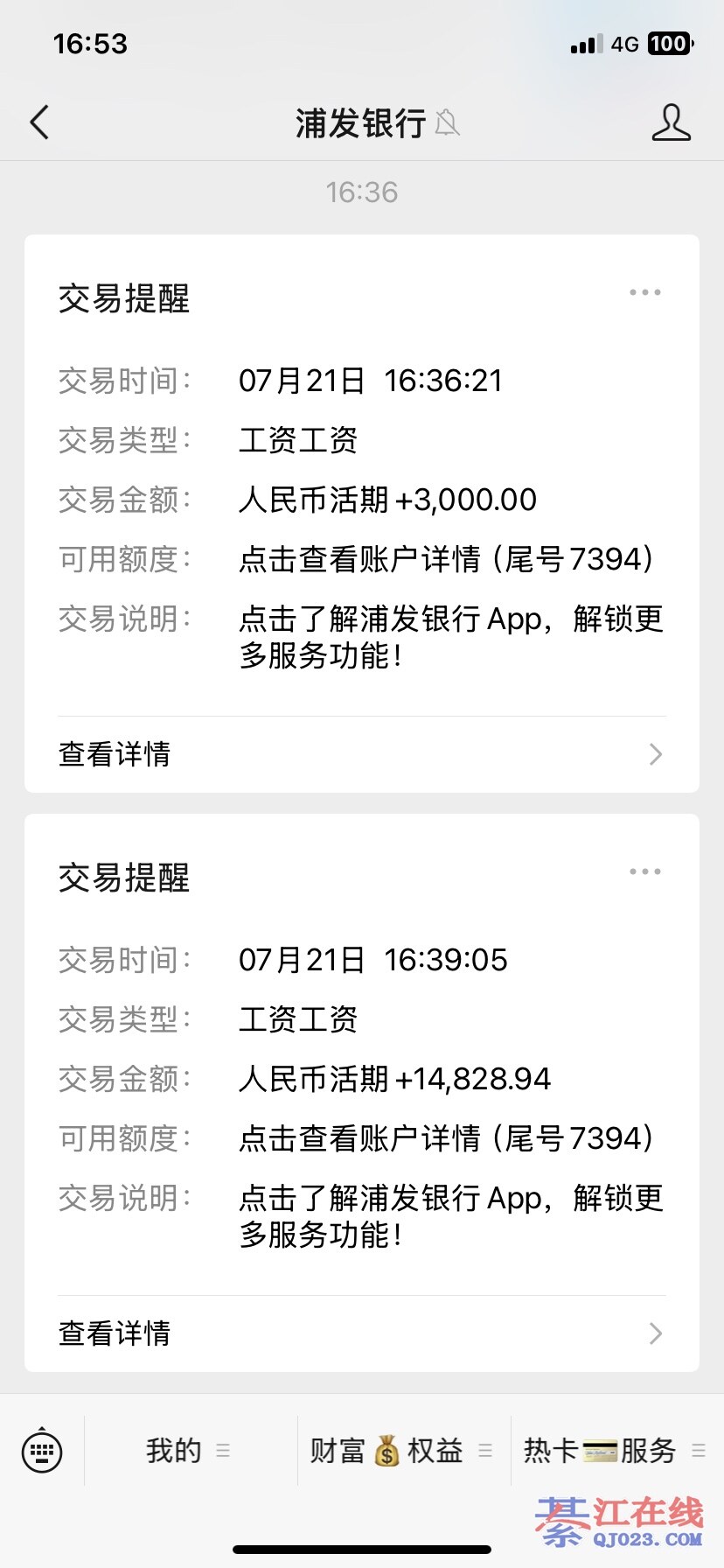Open the 浦发银行 account profile icon
This screenshot has width=724, height=1568.
[x=671, y=123]
